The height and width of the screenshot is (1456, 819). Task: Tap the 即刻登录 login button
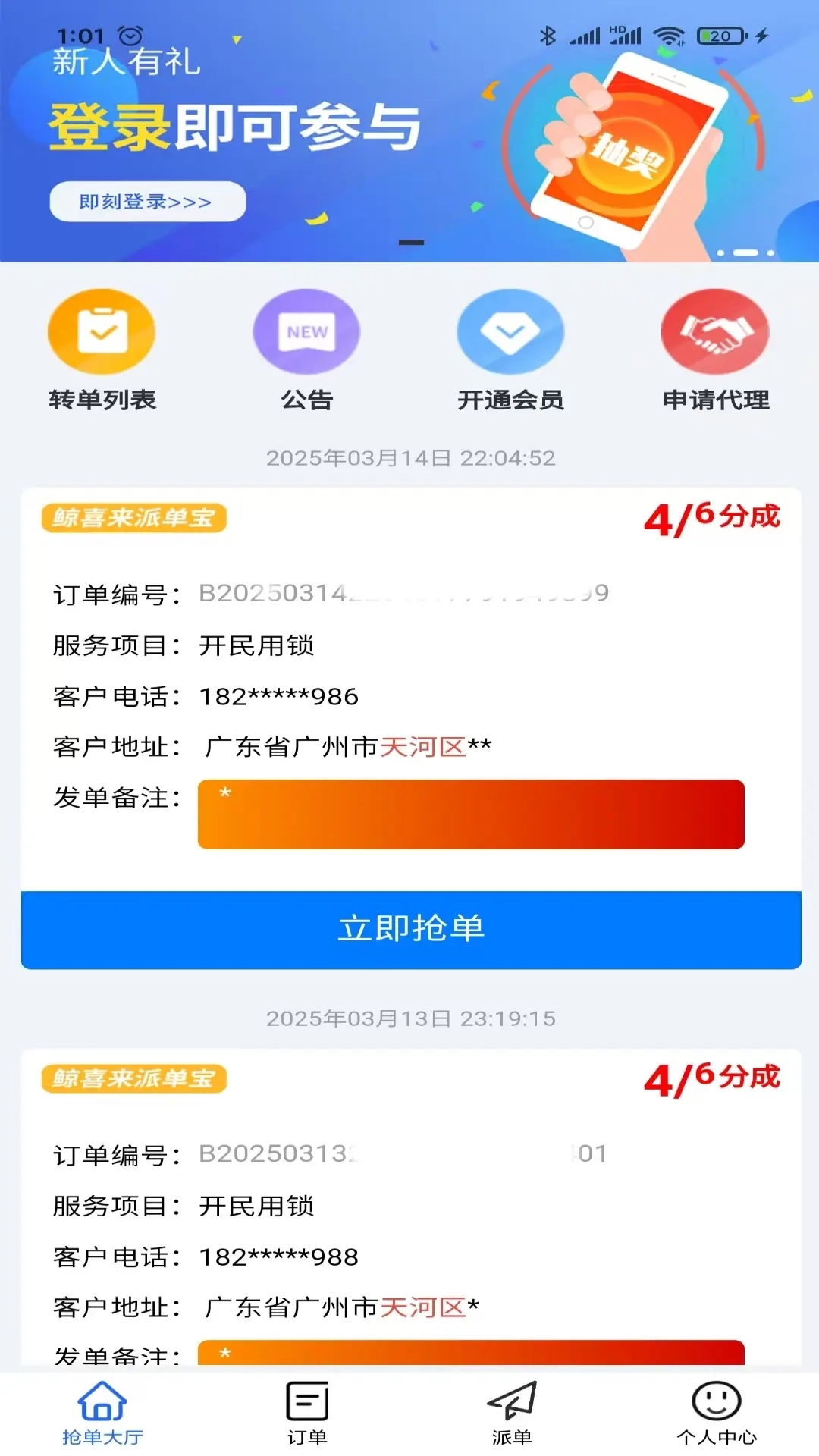click(x=147, y=202)
